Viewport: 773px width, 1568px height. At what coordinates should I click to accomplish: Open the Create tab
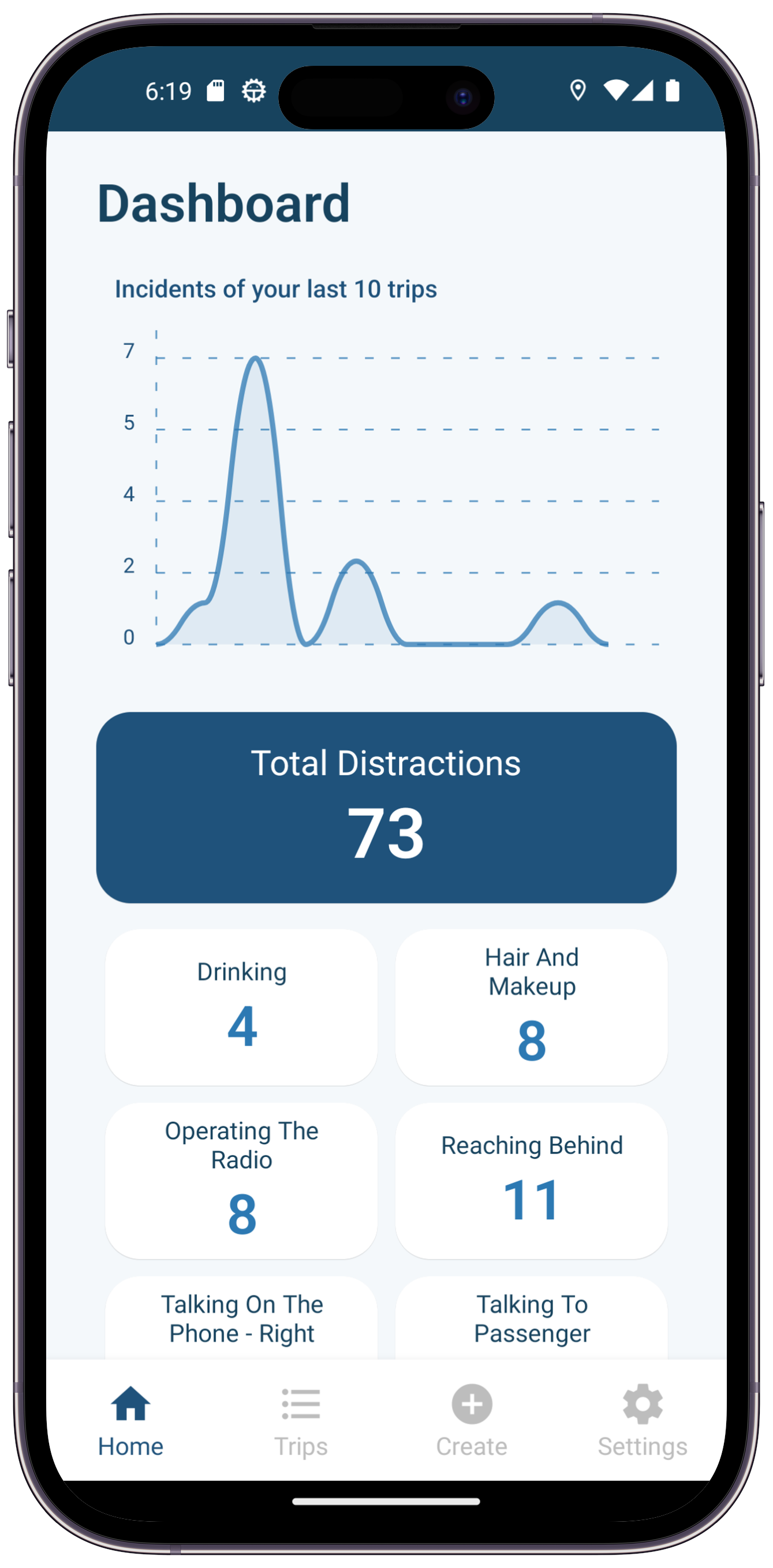click(x=472, y=1422)
